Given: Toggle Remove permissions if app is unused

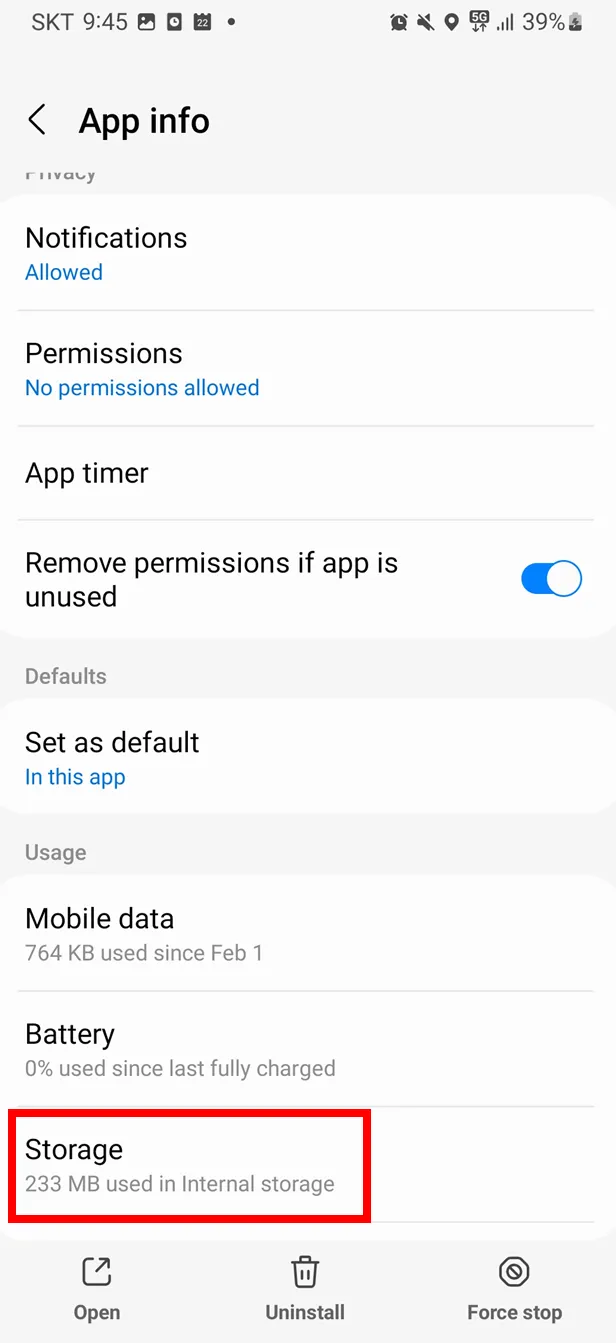Looking at the screenshot, I should click(x=551, y=579).
